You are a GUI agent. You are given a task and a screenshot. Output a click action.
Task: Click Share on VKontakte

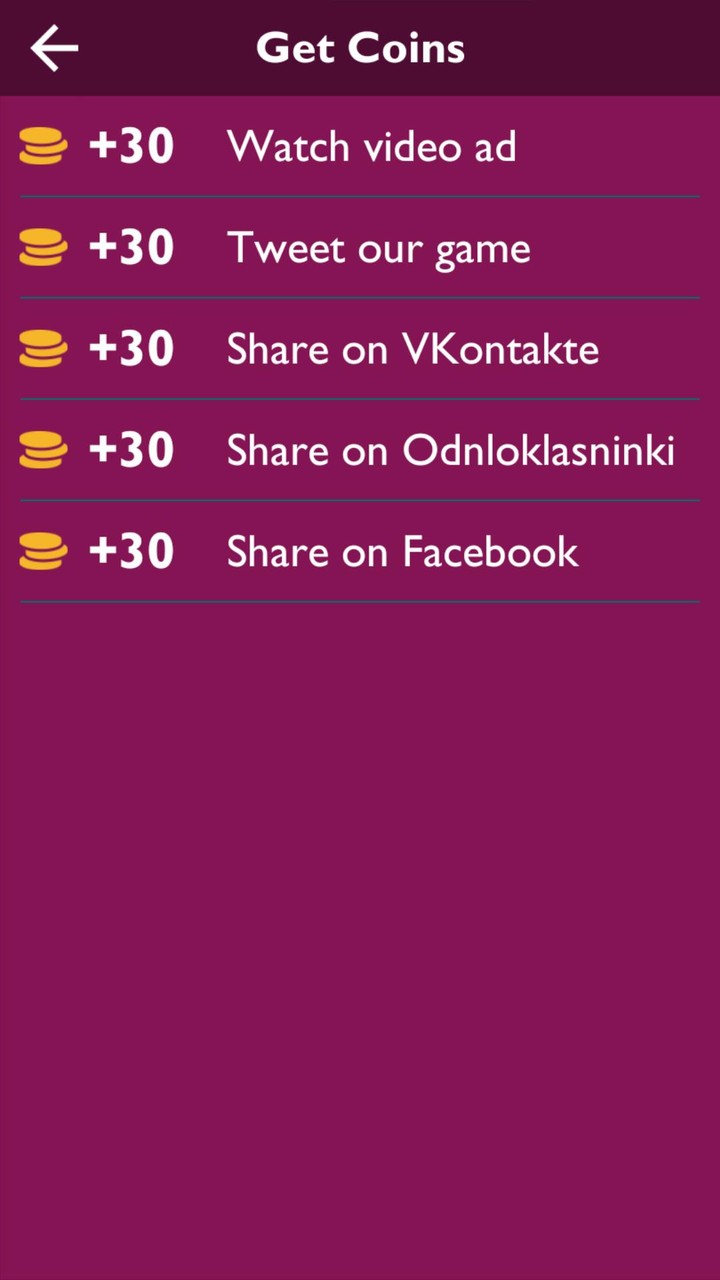point(413,348)
